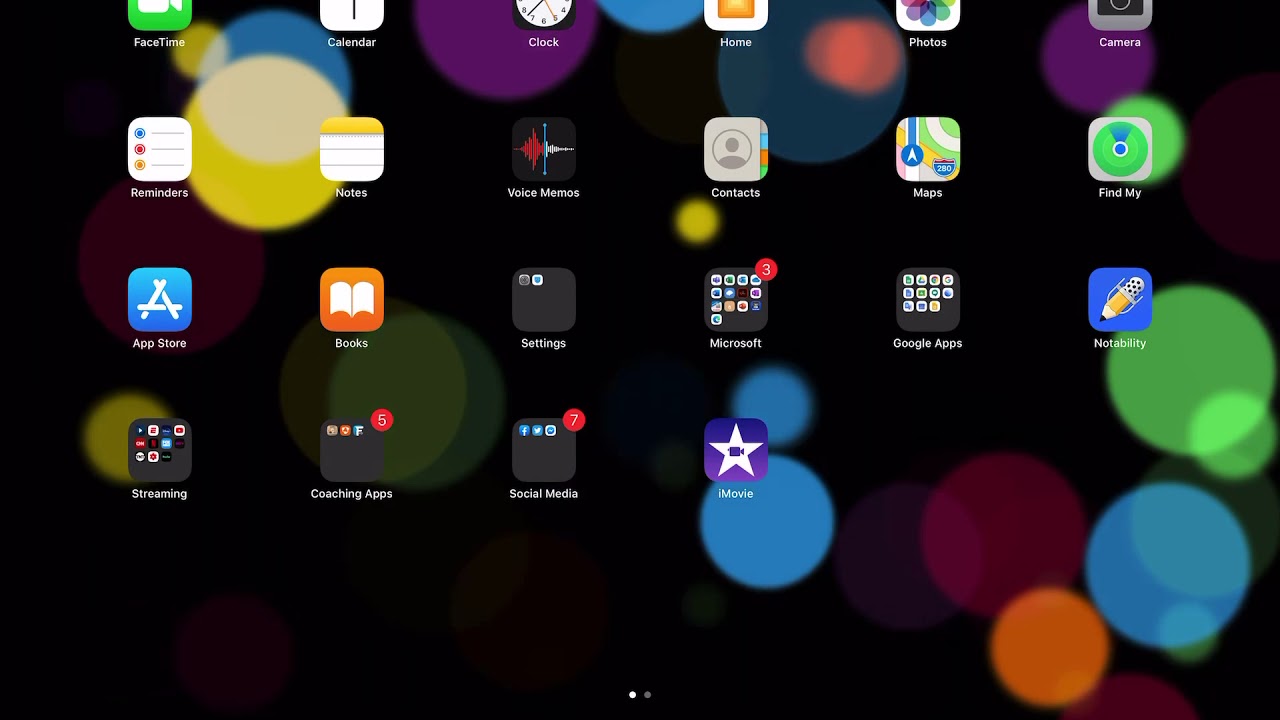Viewport: 1280px width, 720px height.
Task: Launch the Home app
Action: [736, 14]
